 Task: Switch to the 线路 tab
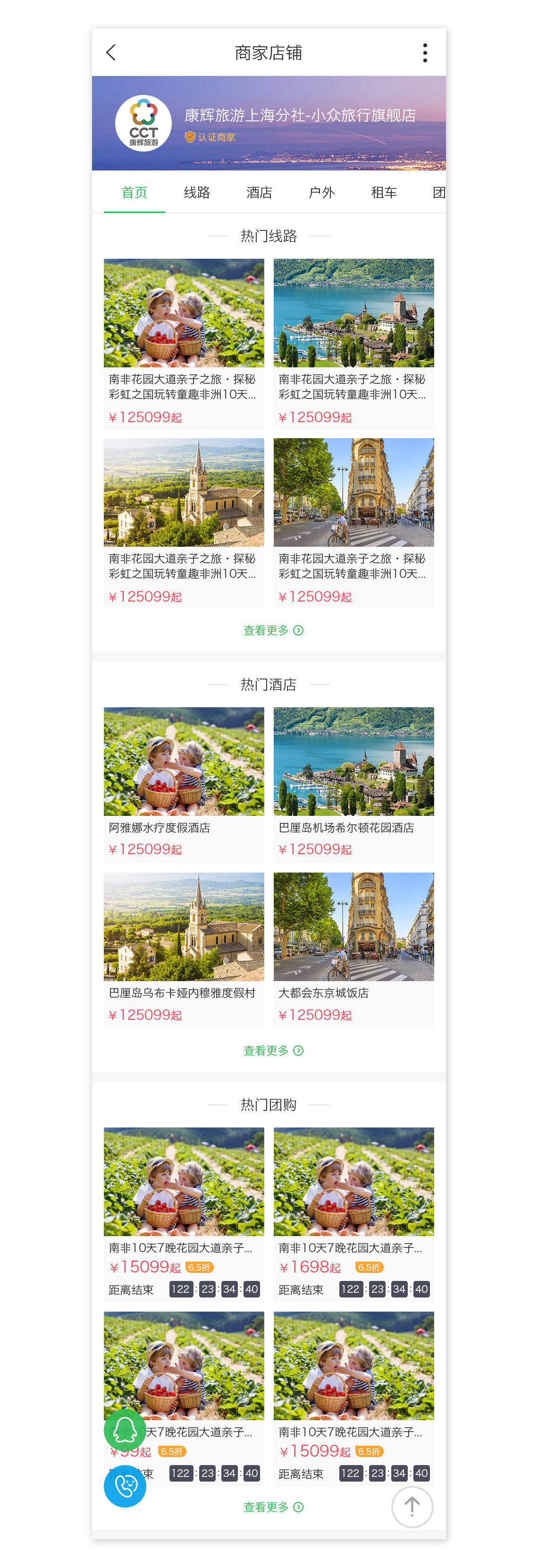coord(197,193)
